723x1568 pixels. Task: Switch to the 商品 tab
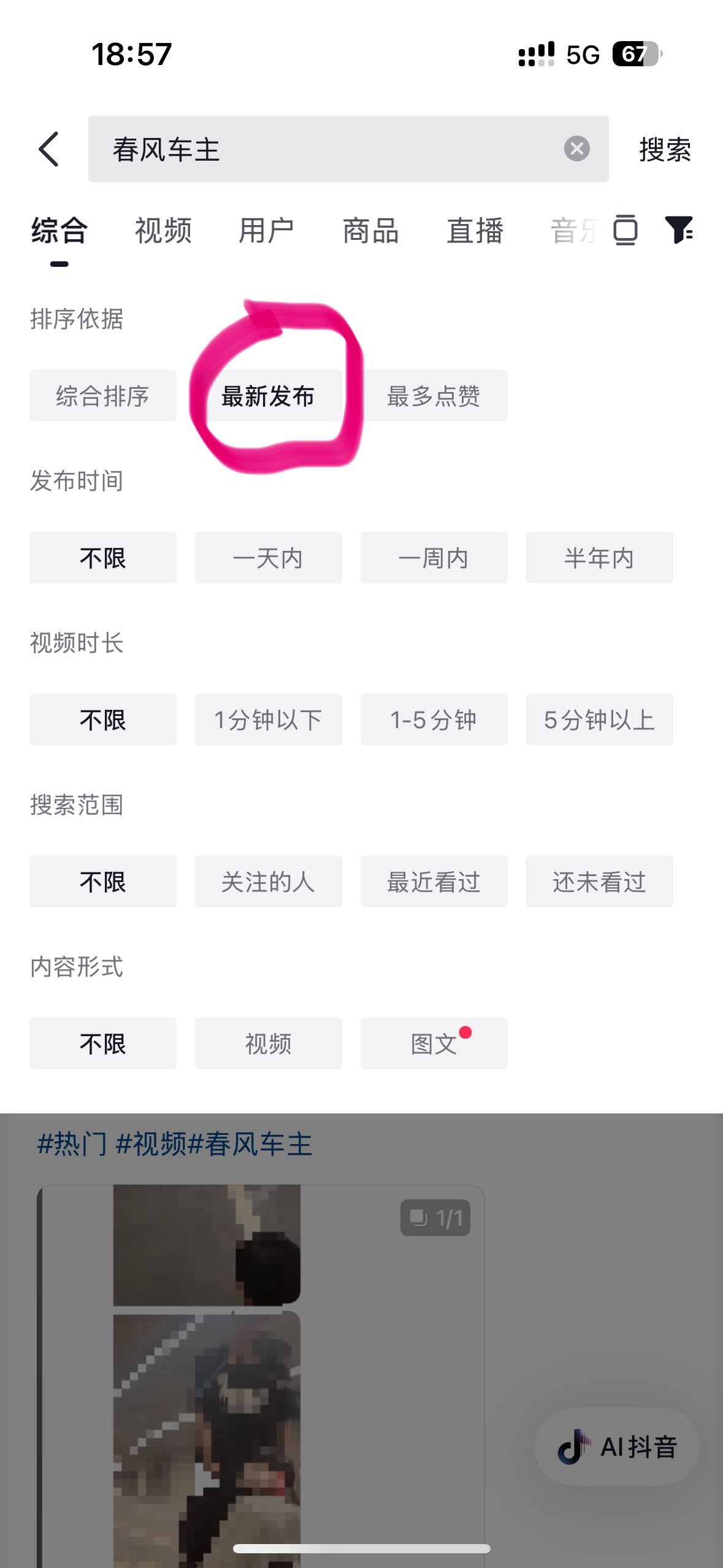(x=371, y=231)
